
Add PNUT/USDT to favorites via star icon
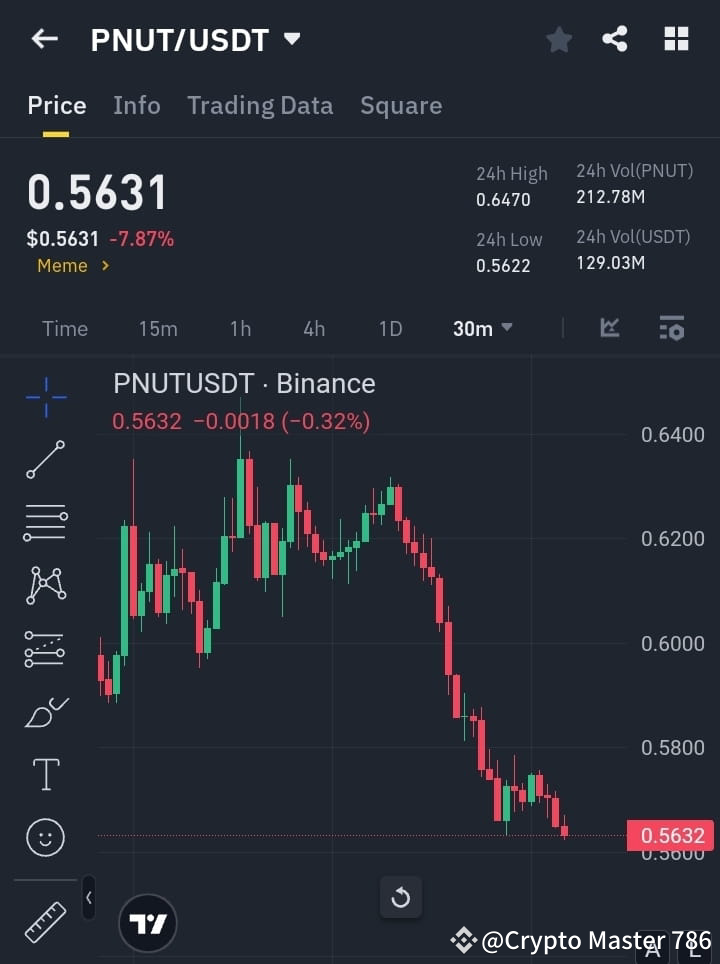coord(558,39)
